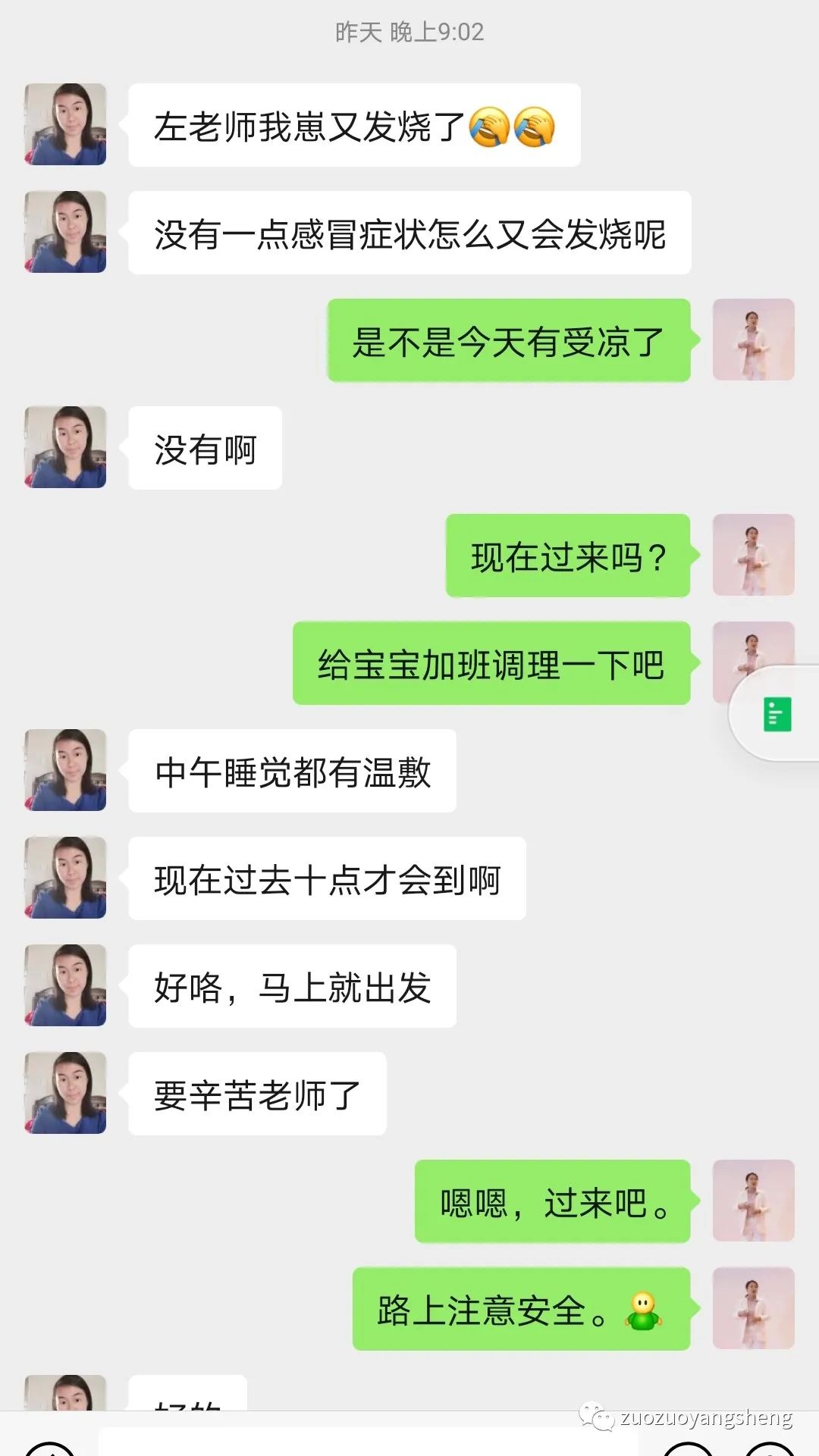Tap the timestamp "昨天 晚上9:02"
The image size is (819, 1456).
pyautogui.click(x=409, y=32)
